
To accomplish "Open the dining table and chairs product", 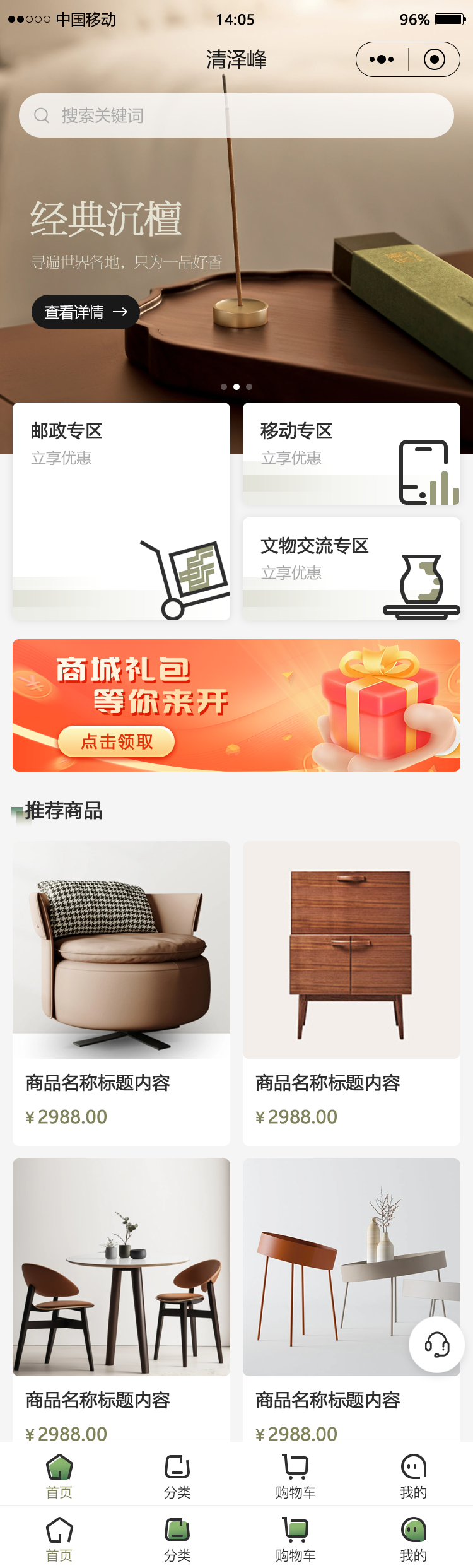I will (121, 1294).
